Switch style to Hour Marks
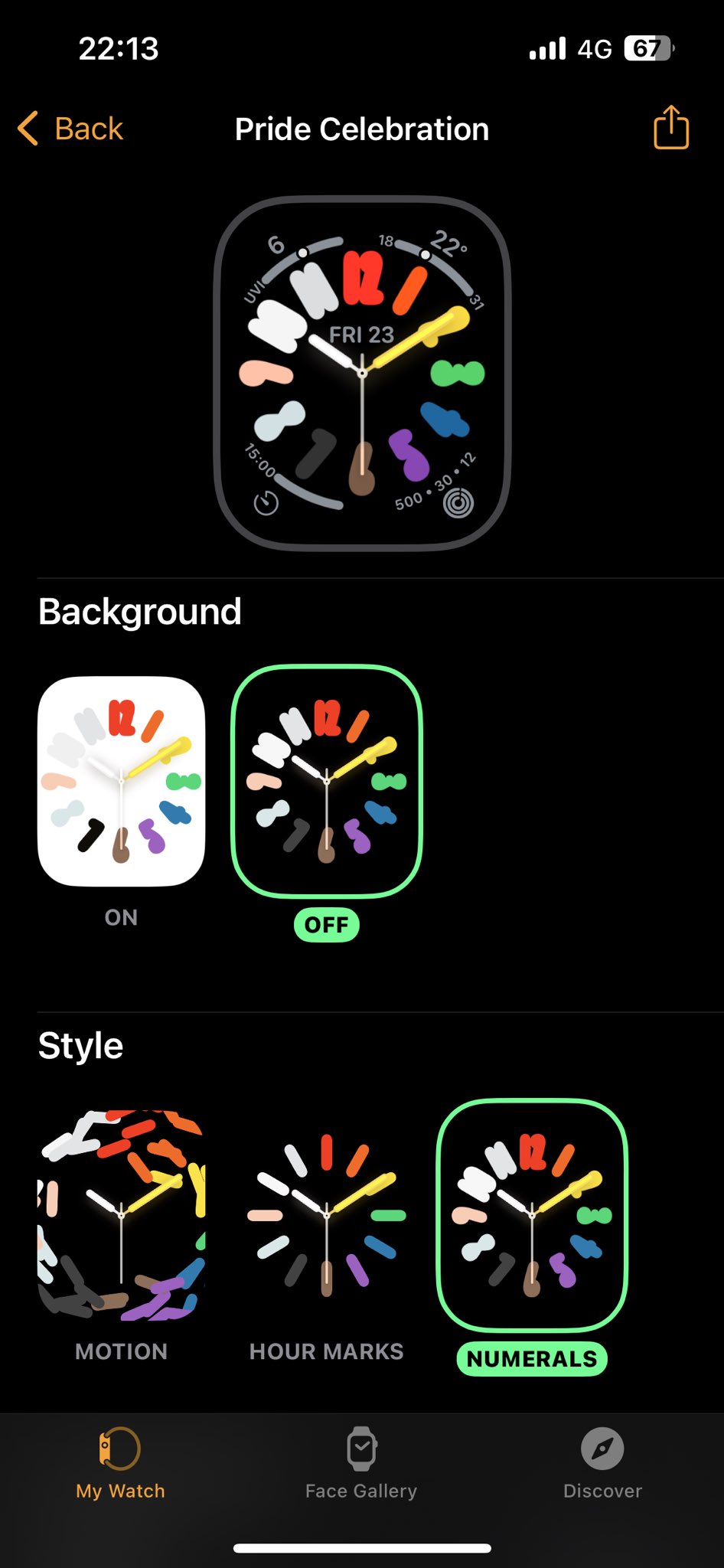This screenshot has height=1568, width=724. (327, 1216)
